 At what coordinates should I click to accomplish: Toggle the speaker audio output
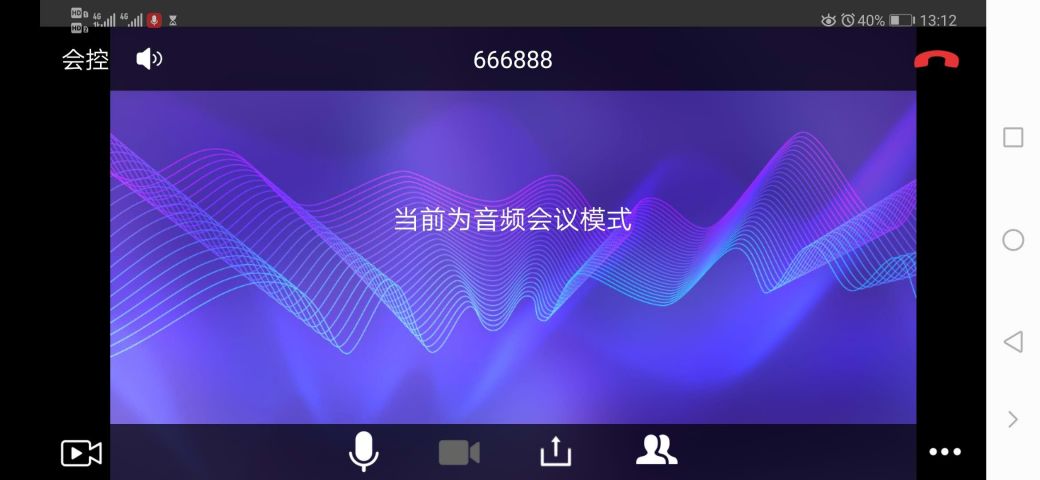[149, 59]
